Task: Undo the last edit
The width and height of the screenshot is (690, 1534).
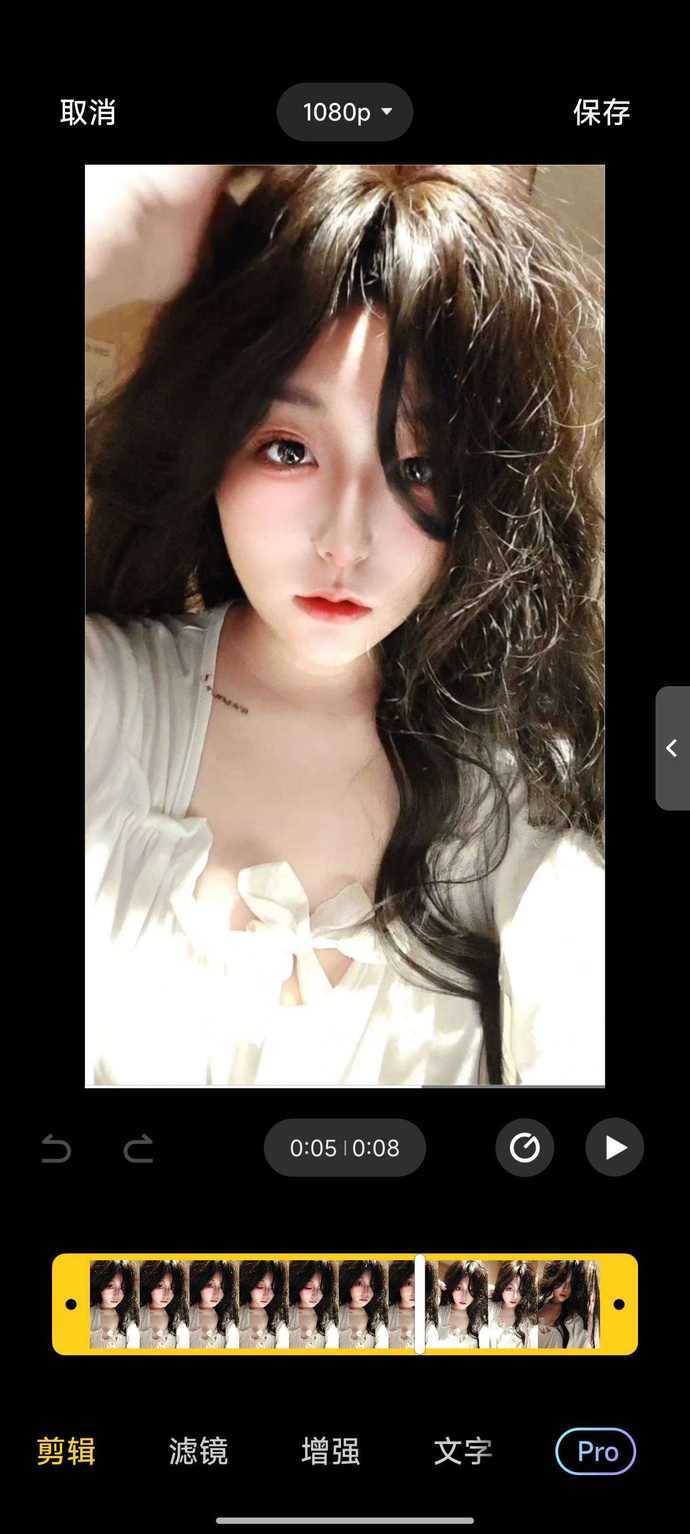Action: coord(56,1148)
